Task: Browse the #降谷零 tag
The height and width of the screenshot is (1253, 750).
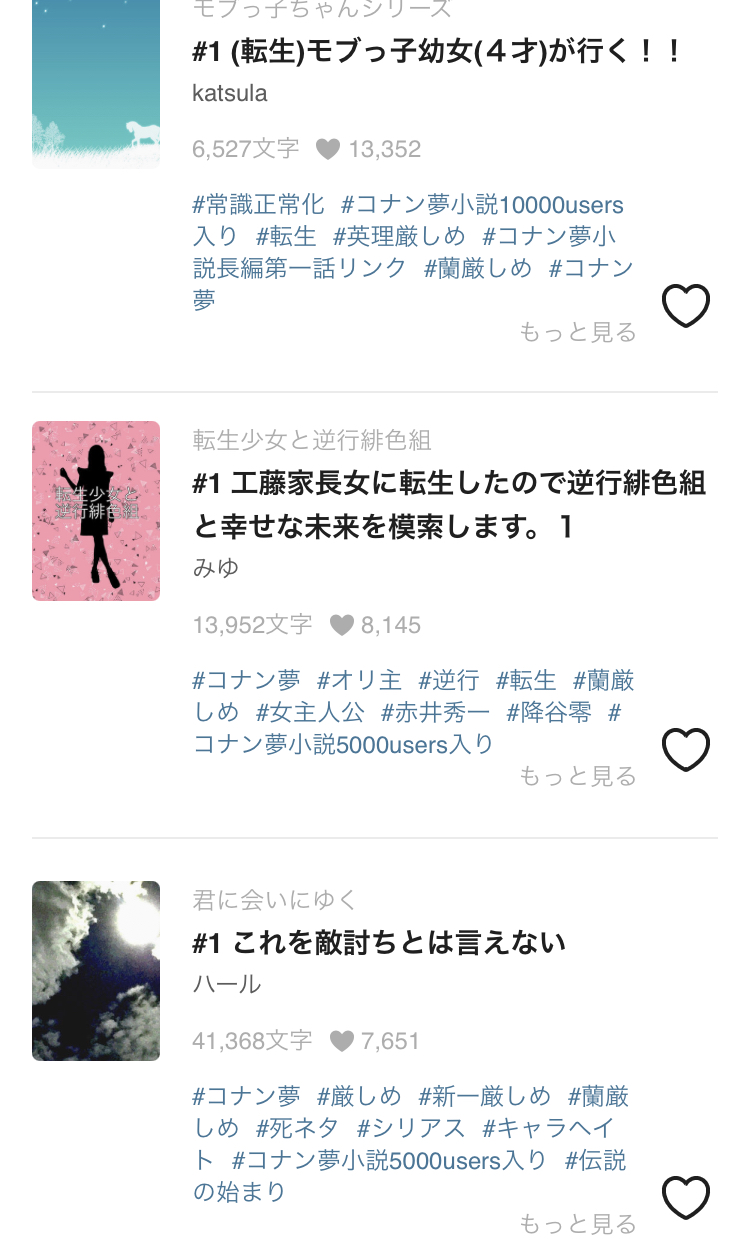Action: click(549, 712)
